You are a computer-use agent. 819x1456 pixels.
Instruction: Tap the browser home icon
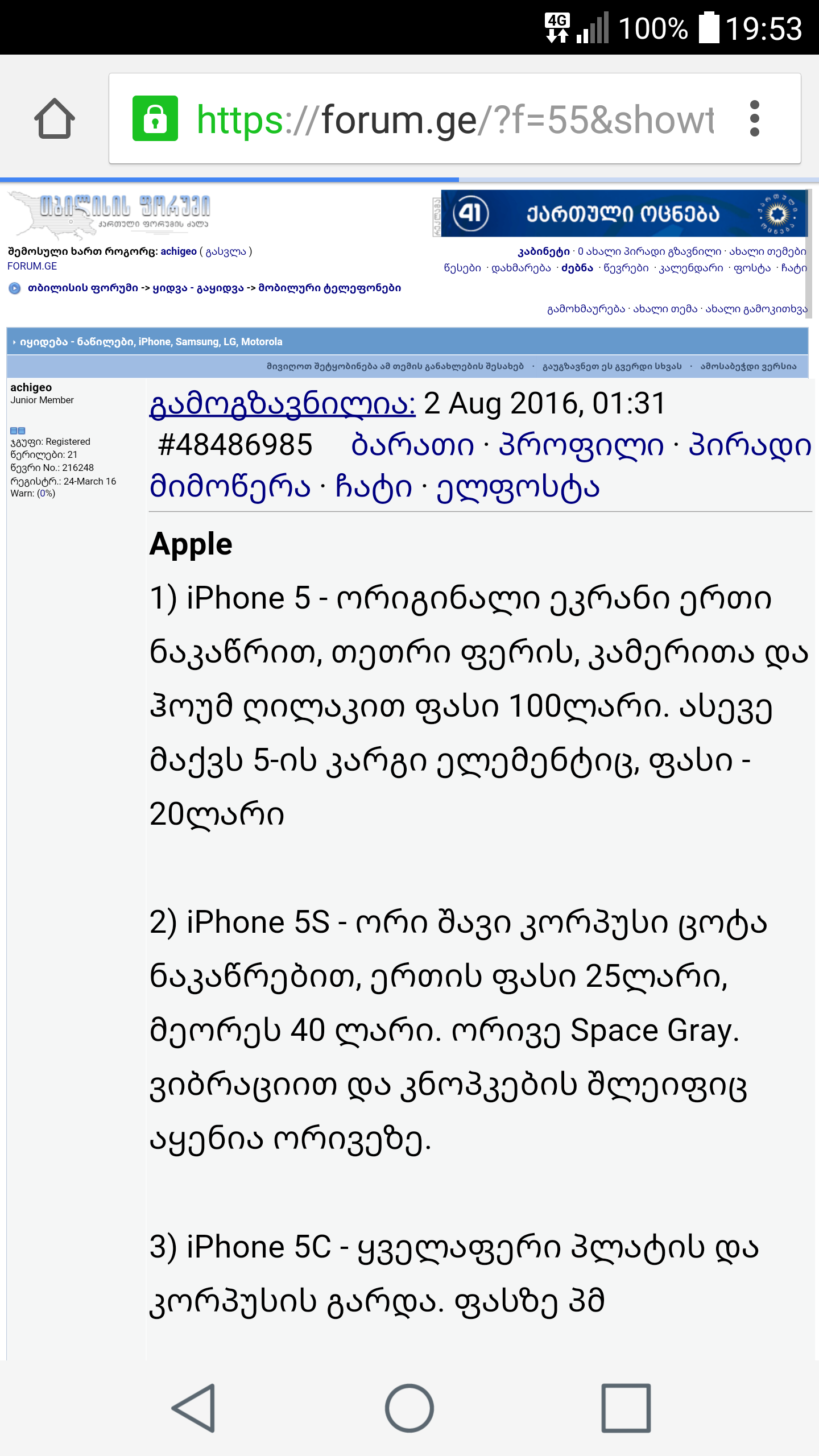coord(55,119)
